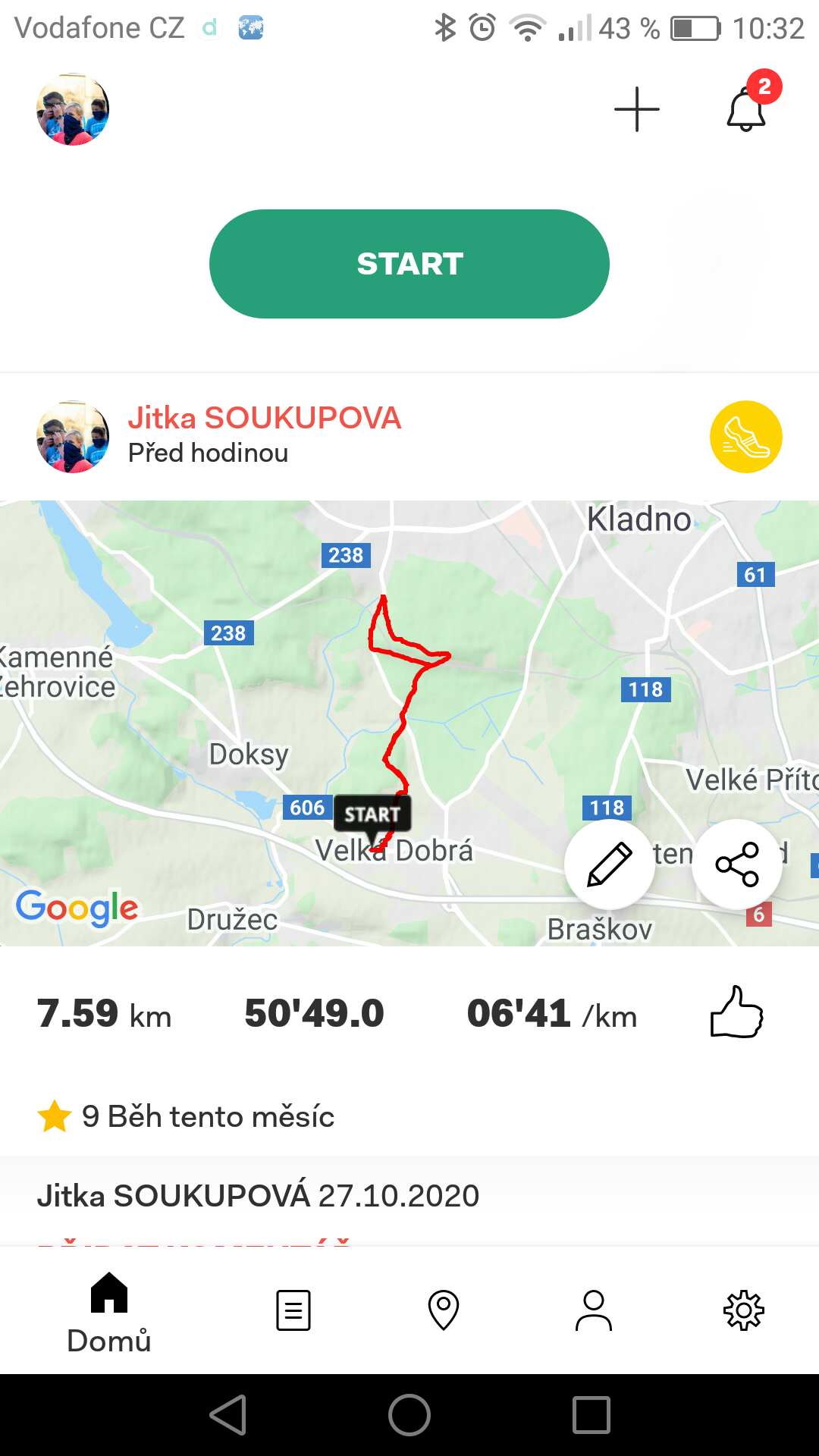The image size is (819, 1456).
Task: Open the list tab in bottom navigation
Action: click(x=293, y=1310)
